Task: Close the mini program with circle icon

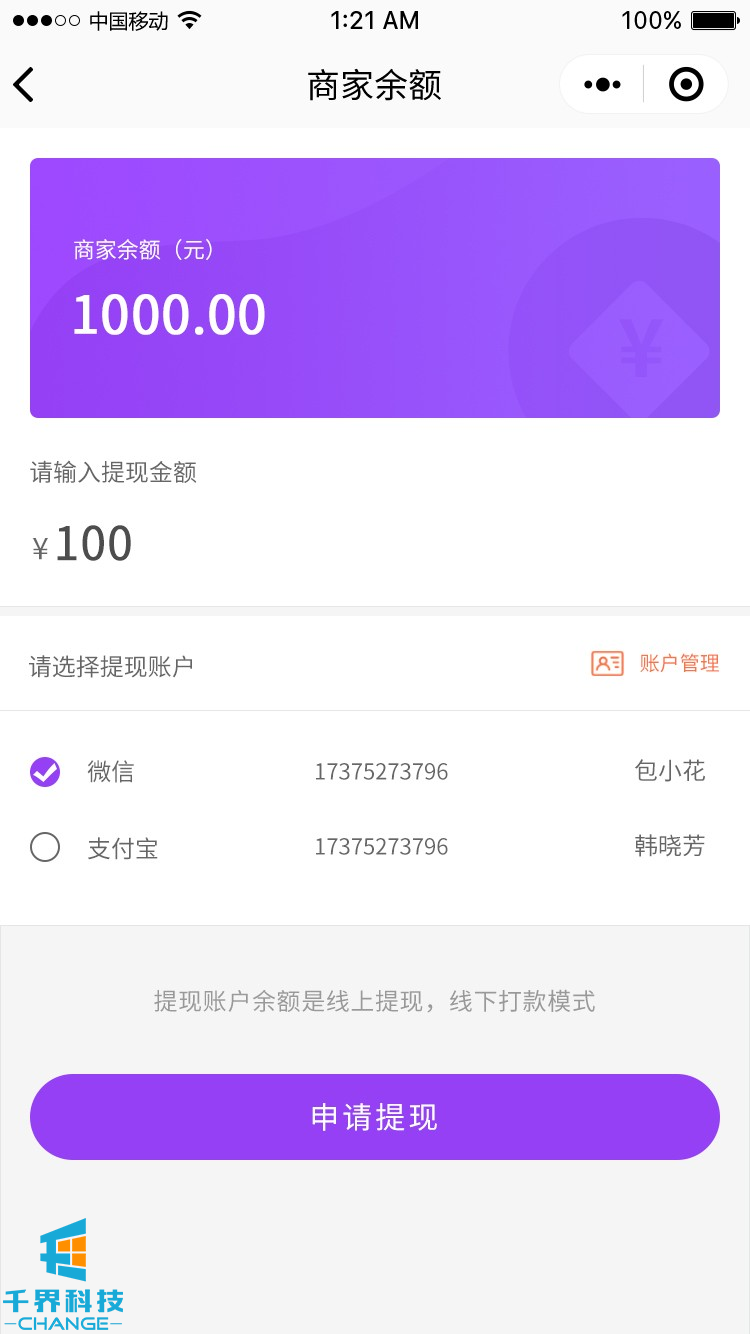Action: pos(686,85)
